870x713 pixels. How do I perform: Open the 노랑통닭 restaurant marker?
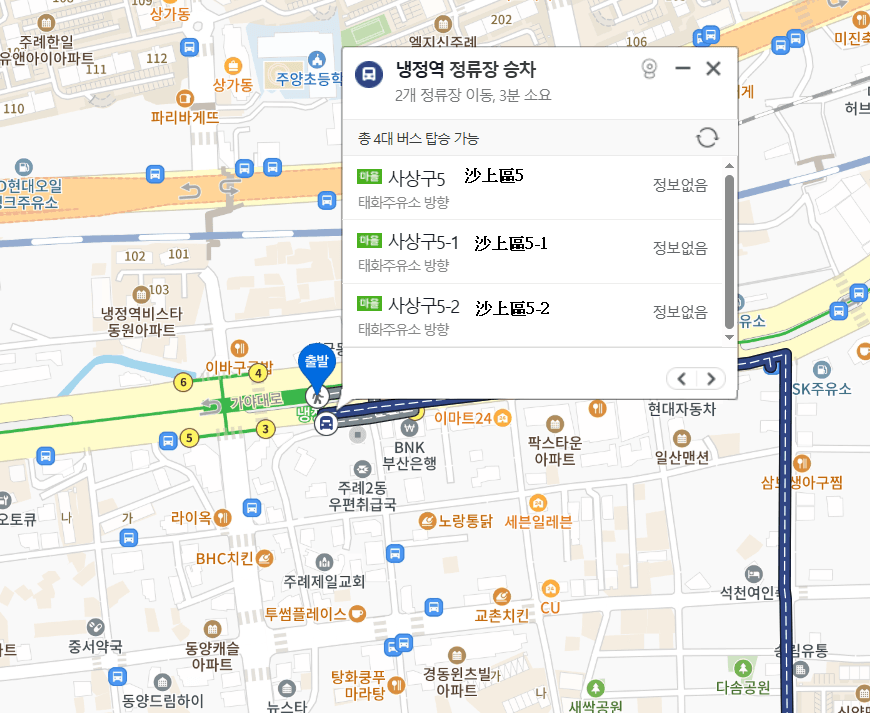[x=427, y=520]
